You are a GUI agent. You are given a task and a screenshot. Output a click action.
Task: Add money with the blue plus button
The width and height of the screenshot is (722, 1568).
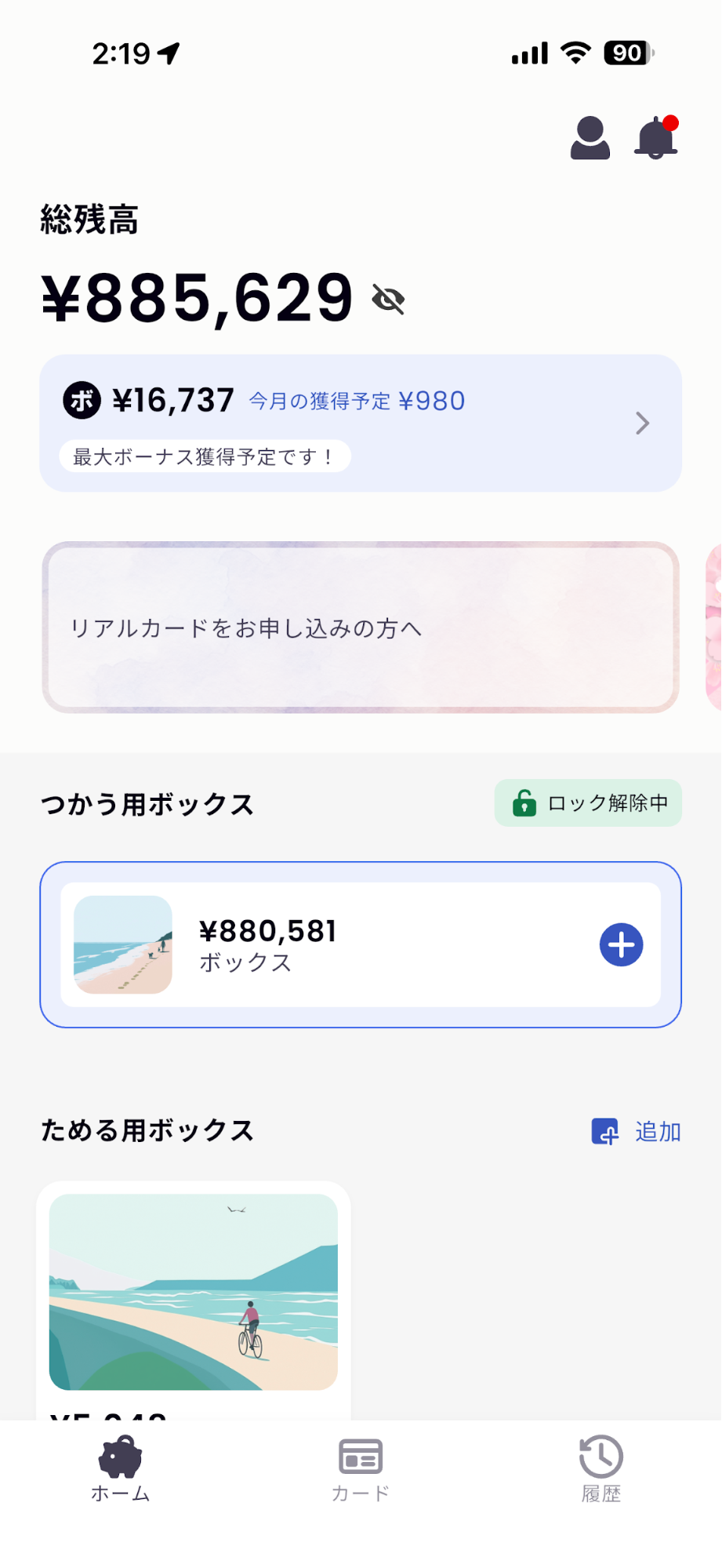[621, 944]
